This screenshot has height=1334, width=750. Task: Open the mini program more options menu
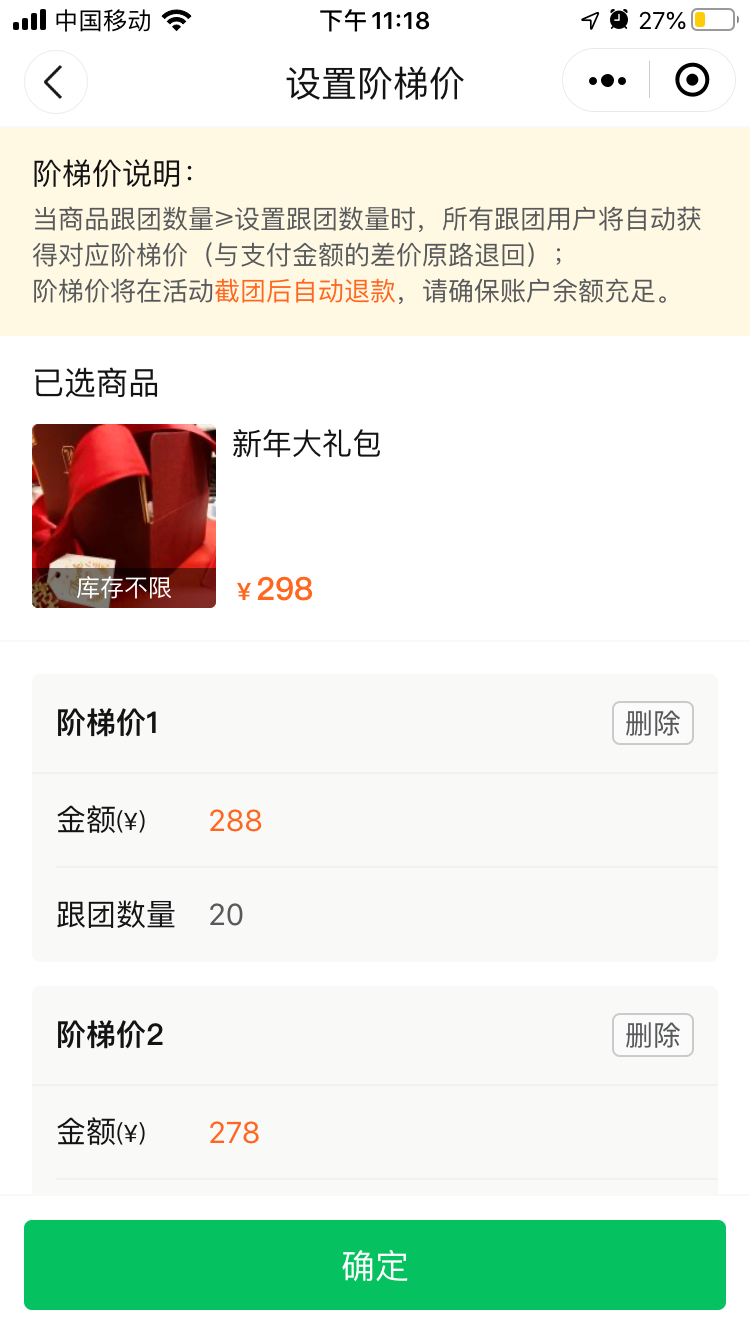pos(607,81)
